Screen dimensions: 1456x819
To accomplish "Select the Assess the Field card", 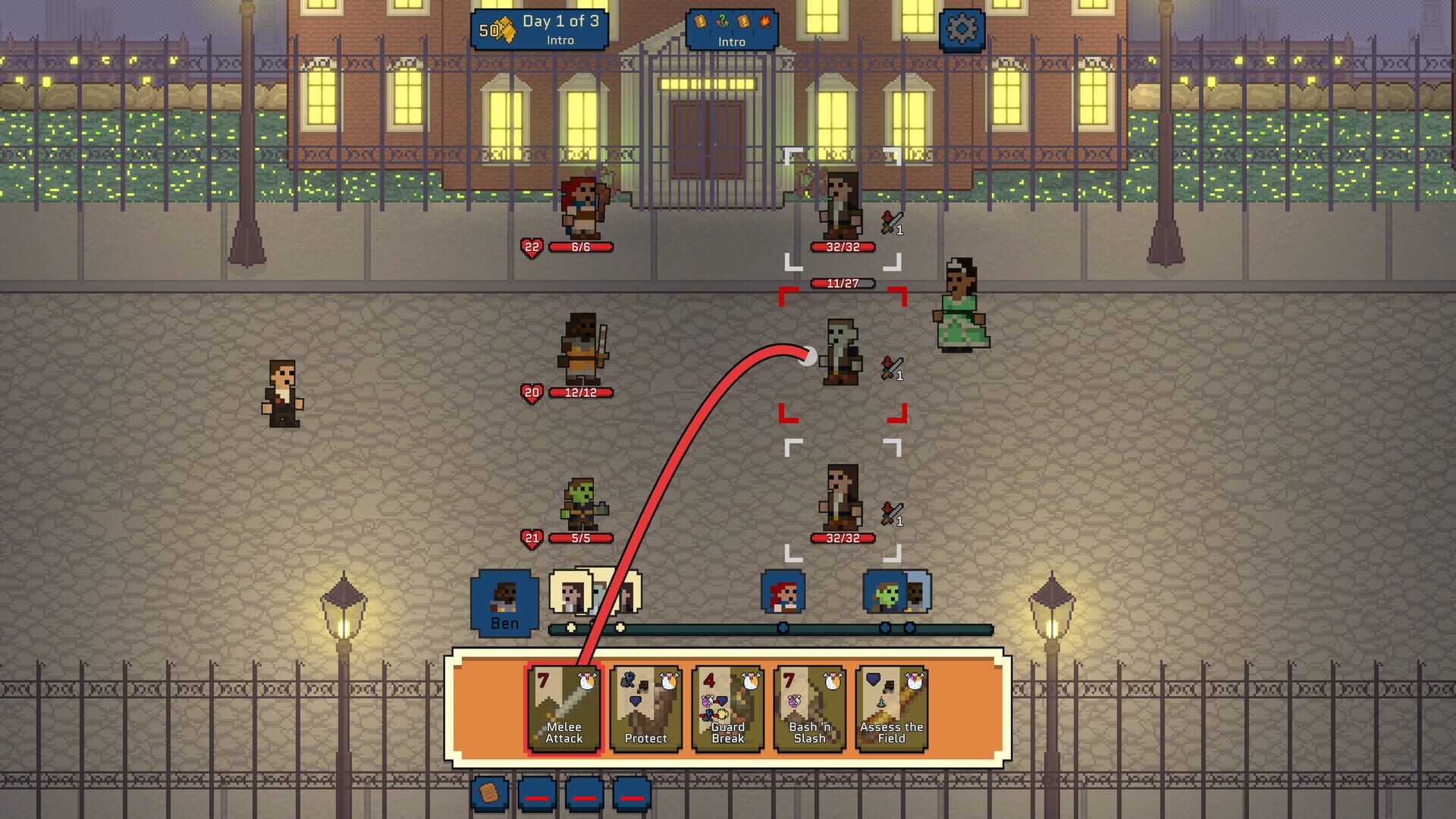I will [891, 709].
